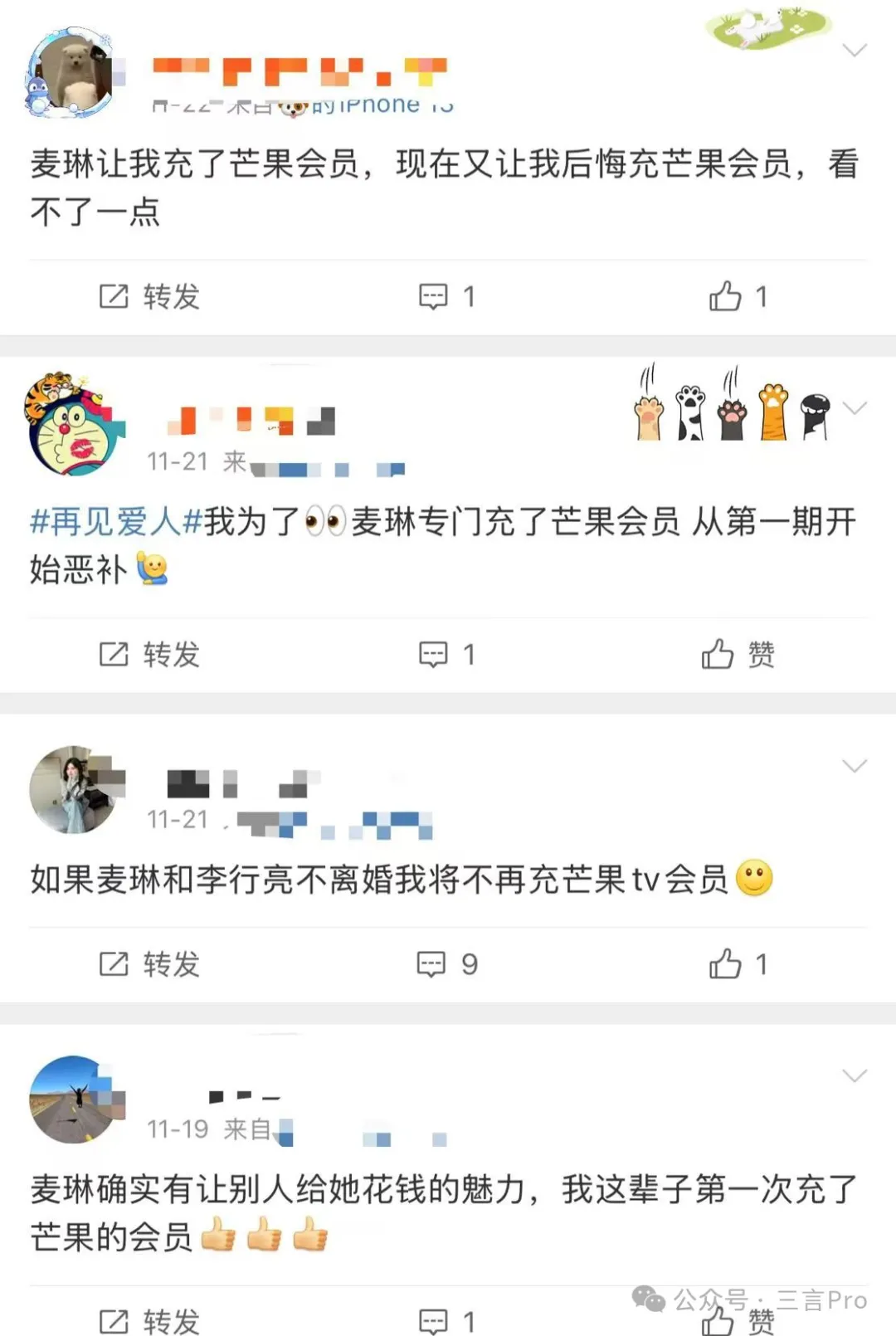
Task: Open comments on the post regretting Mango membership
Action: click(x=446, y=296)
